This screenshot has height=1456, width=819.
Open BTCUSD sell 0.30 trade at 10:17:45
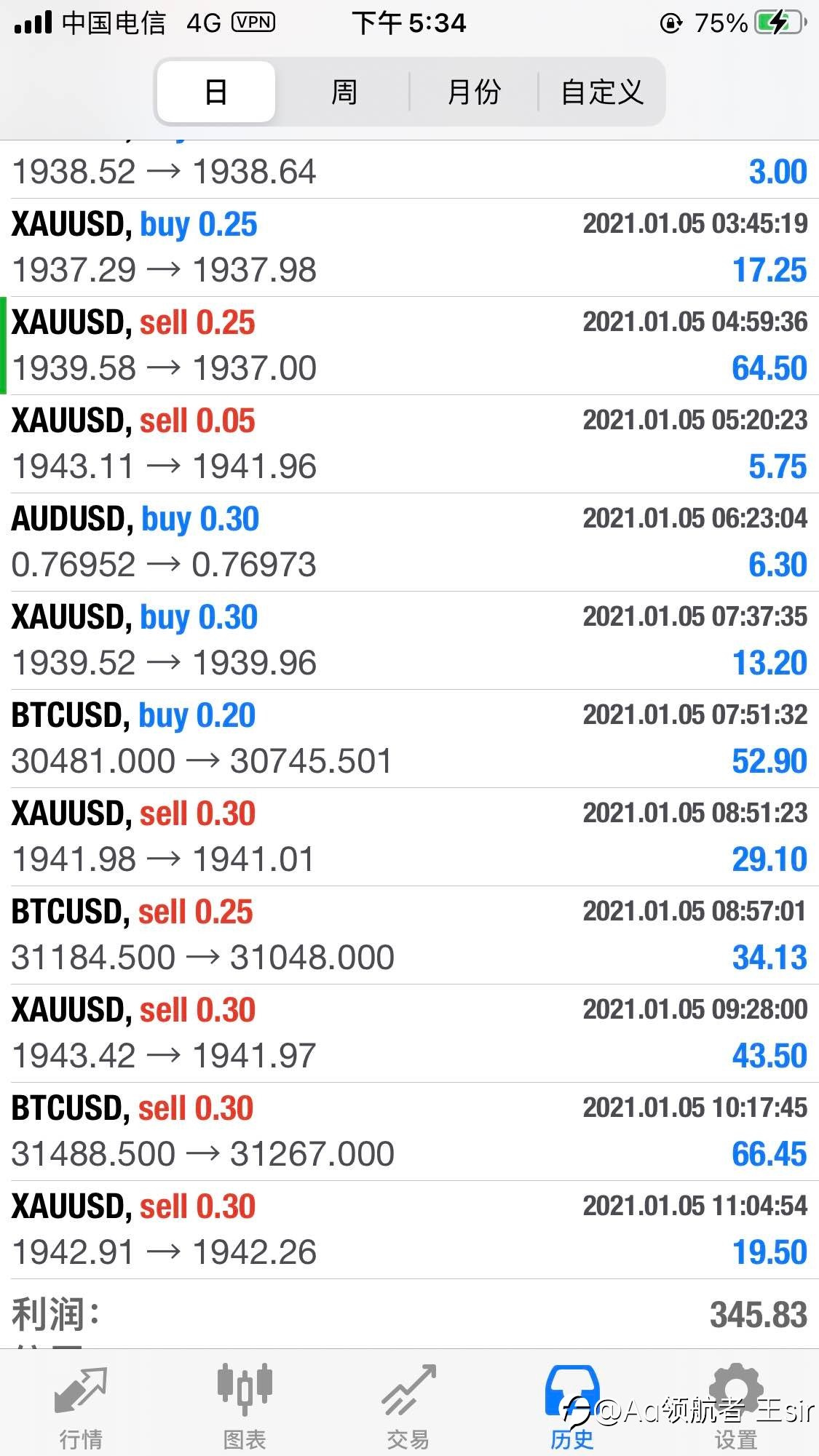[x=409, y=1131]
